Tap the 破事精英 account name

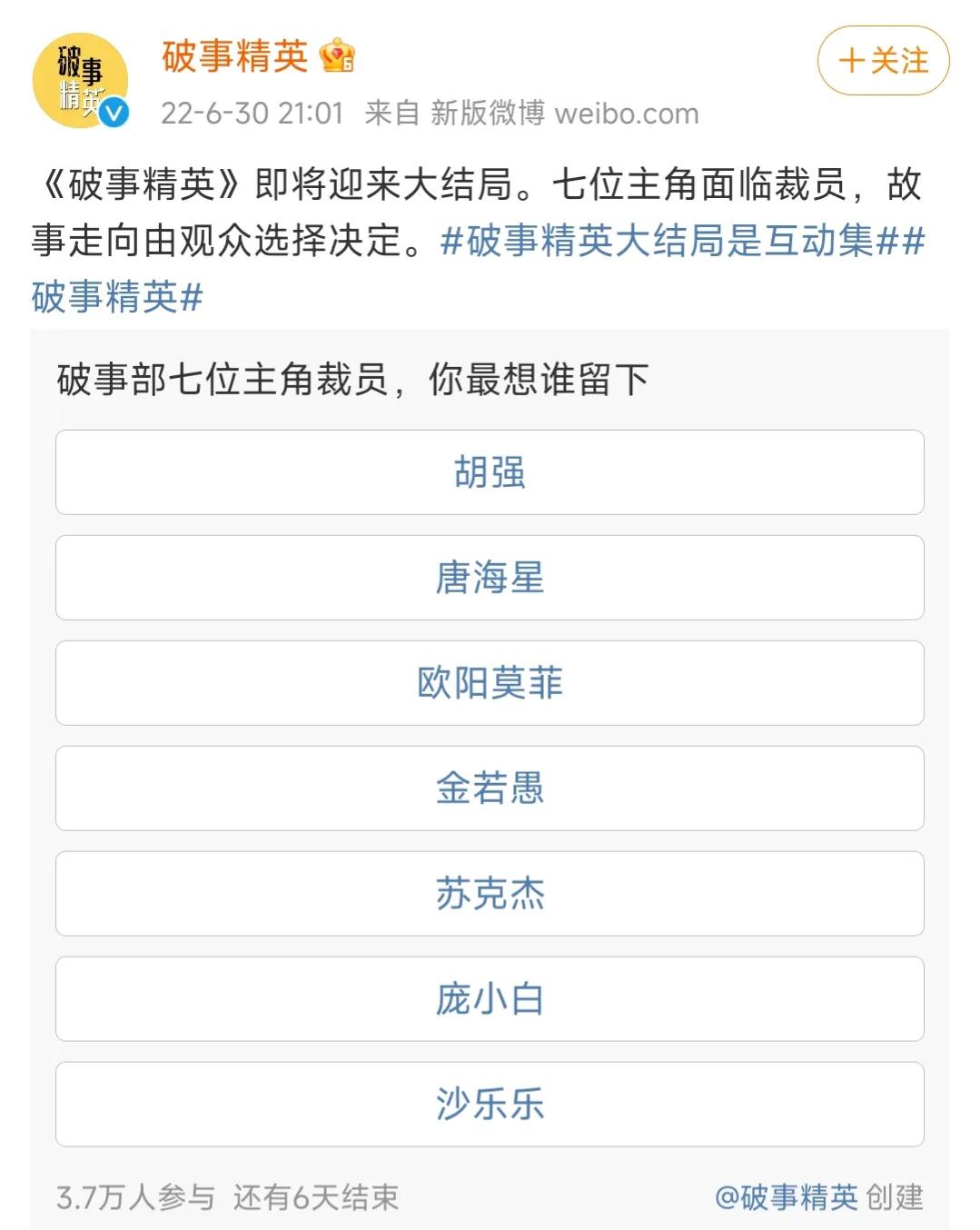click(x=235, y=57)
